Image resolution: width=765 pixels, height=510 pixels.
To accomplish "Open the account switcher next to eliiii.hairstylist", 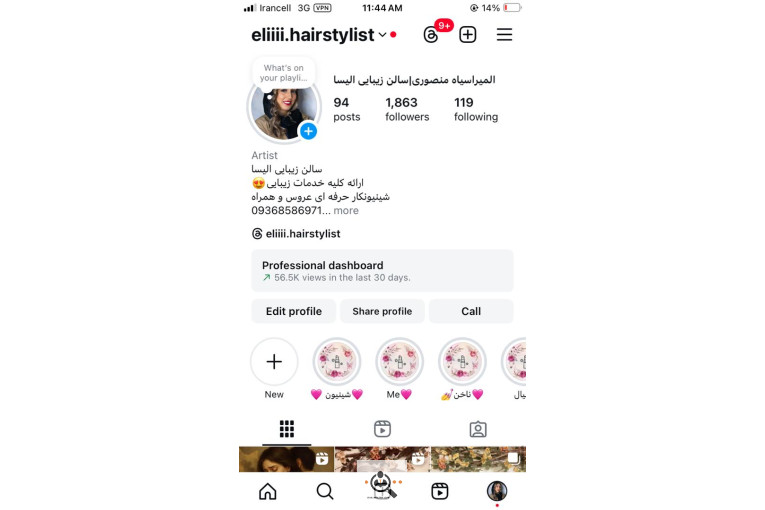I will point(383,35).
